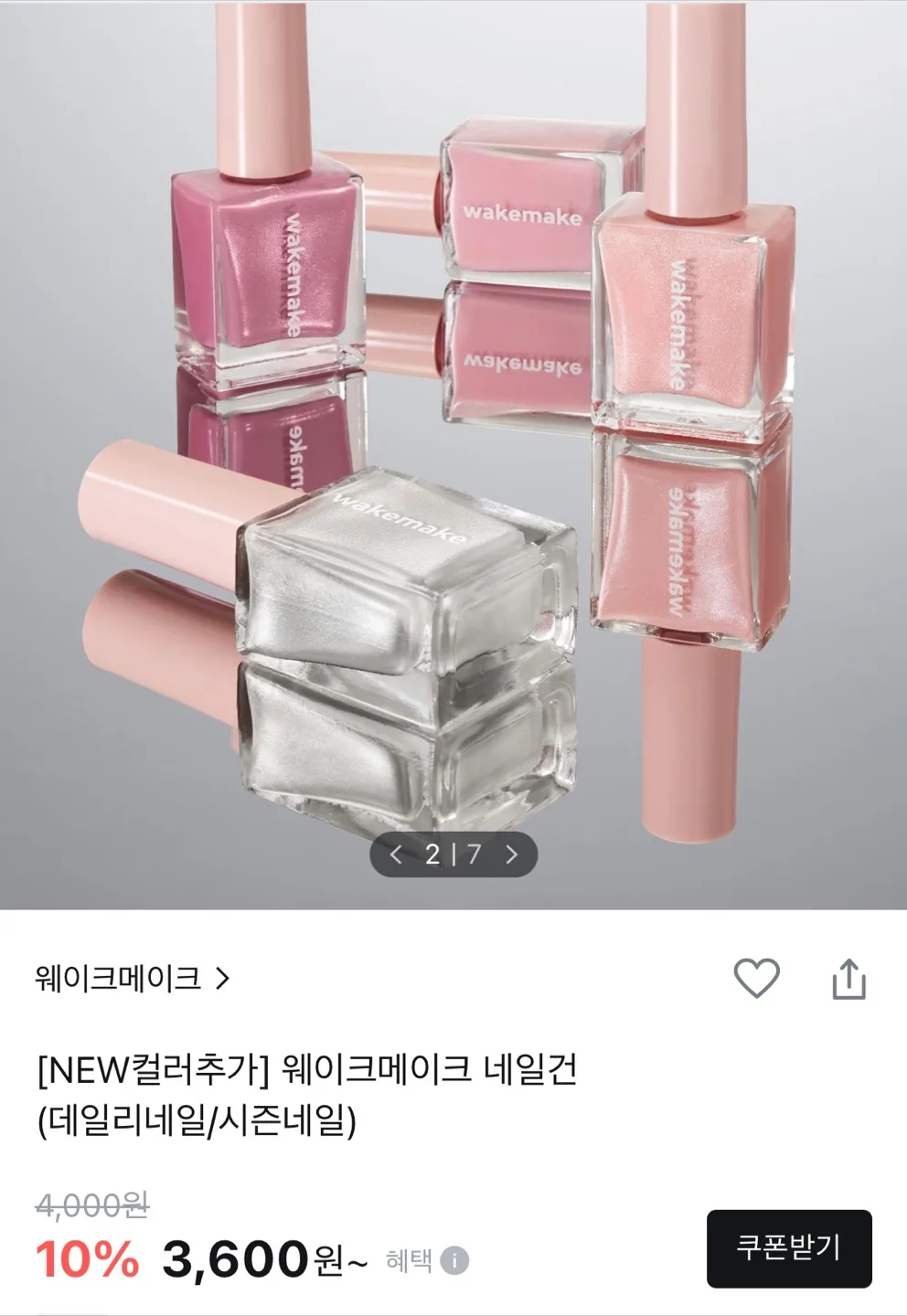This screenshot has height=1316, width=907.
Task: Open the 혜택 info icon
Action: coord(454,1261)
